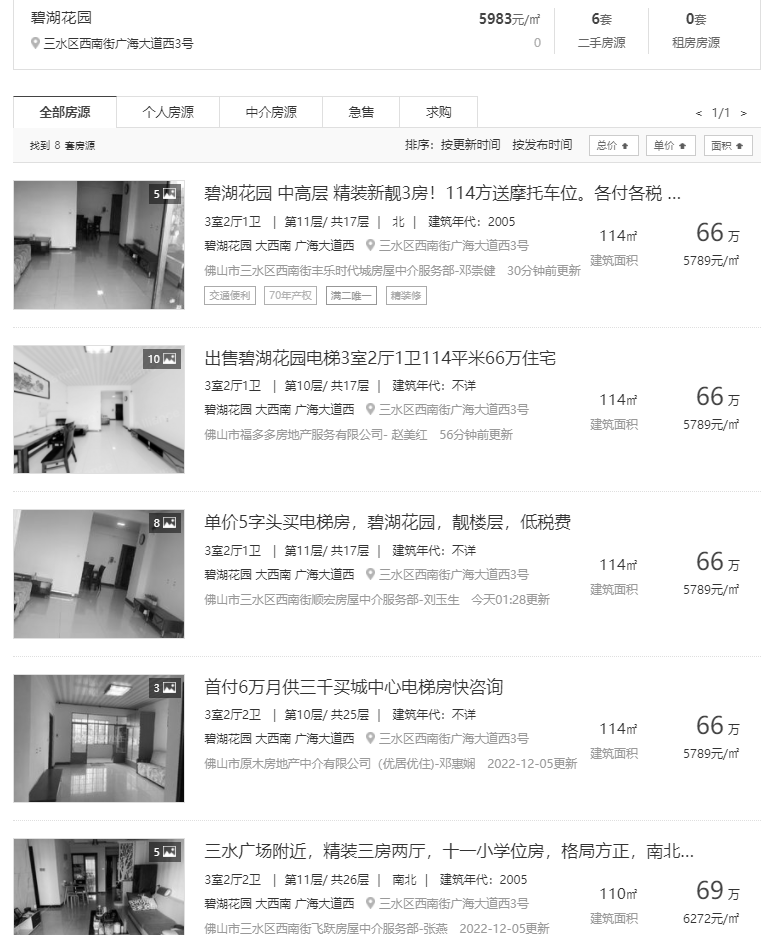Screen dimensions: 776x935
Task: Open 碧湖花园 community header link
Action: pos(62,18)
